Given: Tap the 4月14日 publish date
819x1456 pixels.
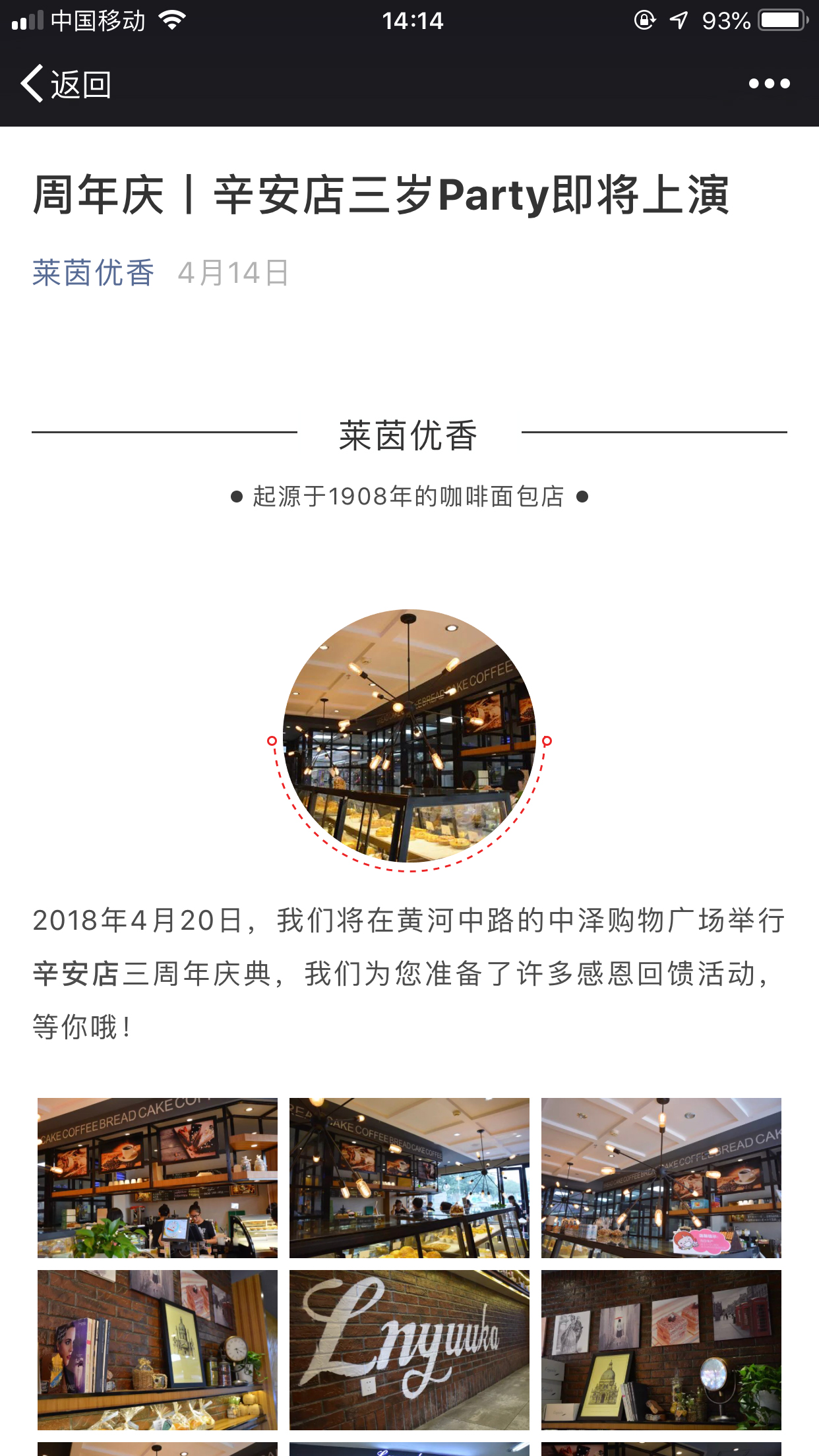Looking at the screenshot, I should coord(232,272).
